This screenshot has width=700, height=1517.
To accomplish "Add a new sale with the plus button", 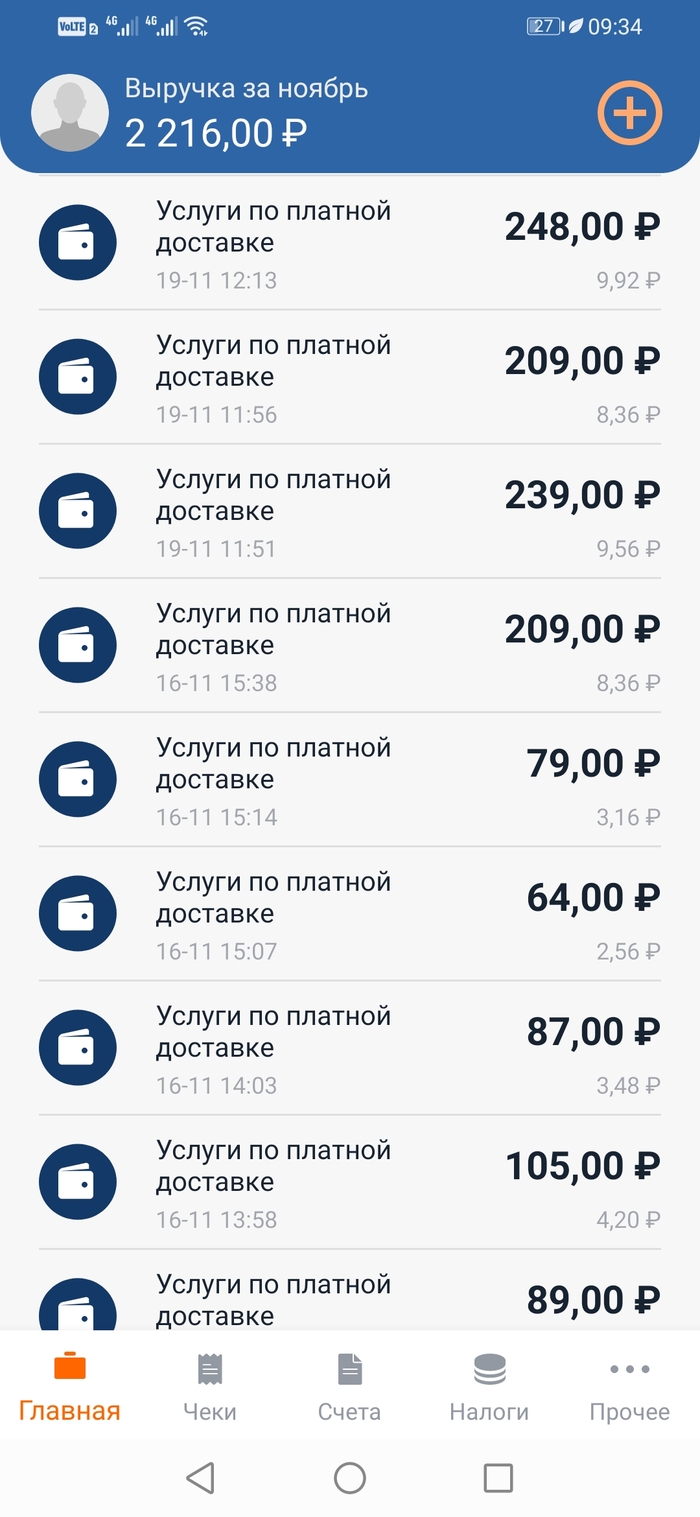I will 630,114.
